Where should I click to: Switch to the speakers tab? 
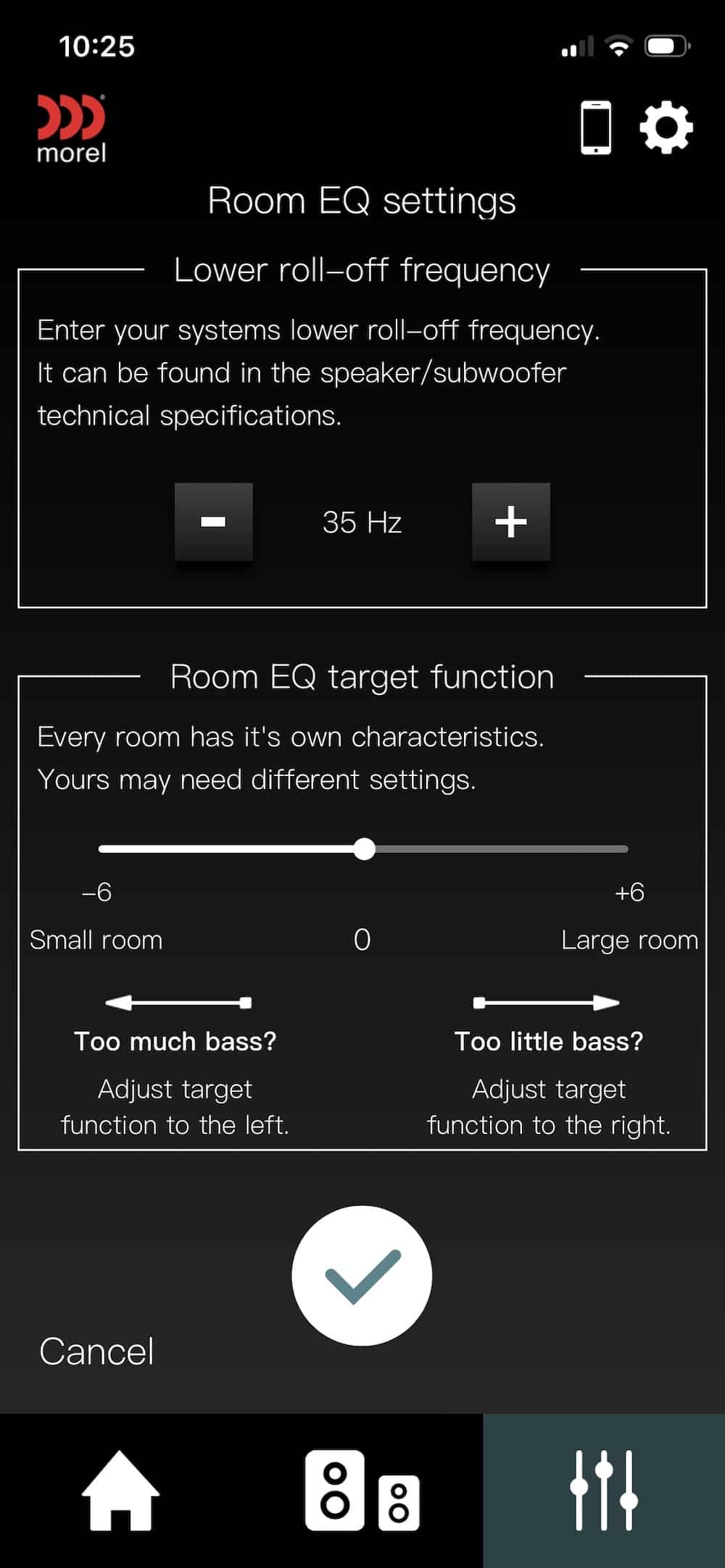click(362, 1490)
